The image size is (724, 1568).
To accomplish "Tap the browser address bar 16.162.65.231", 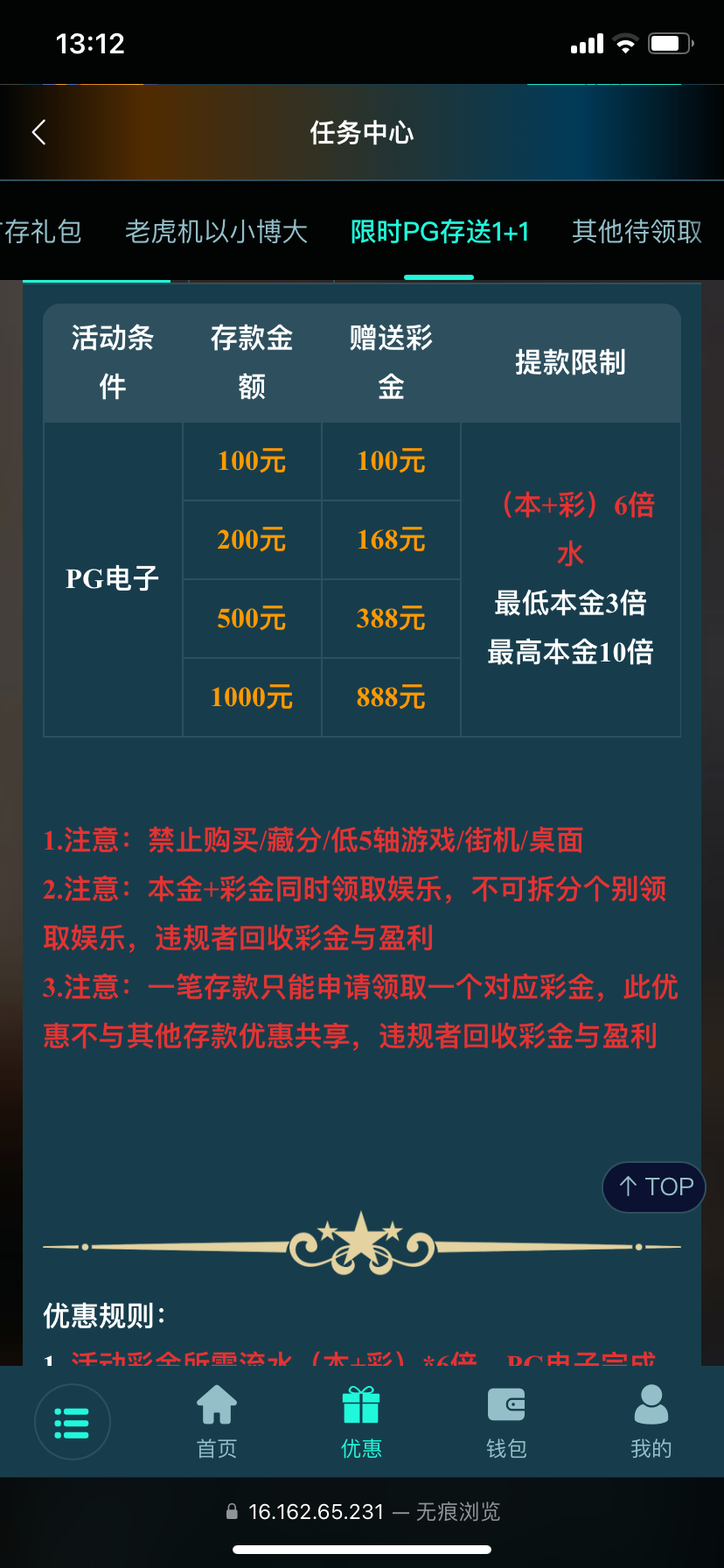I will coord(362,1511).
